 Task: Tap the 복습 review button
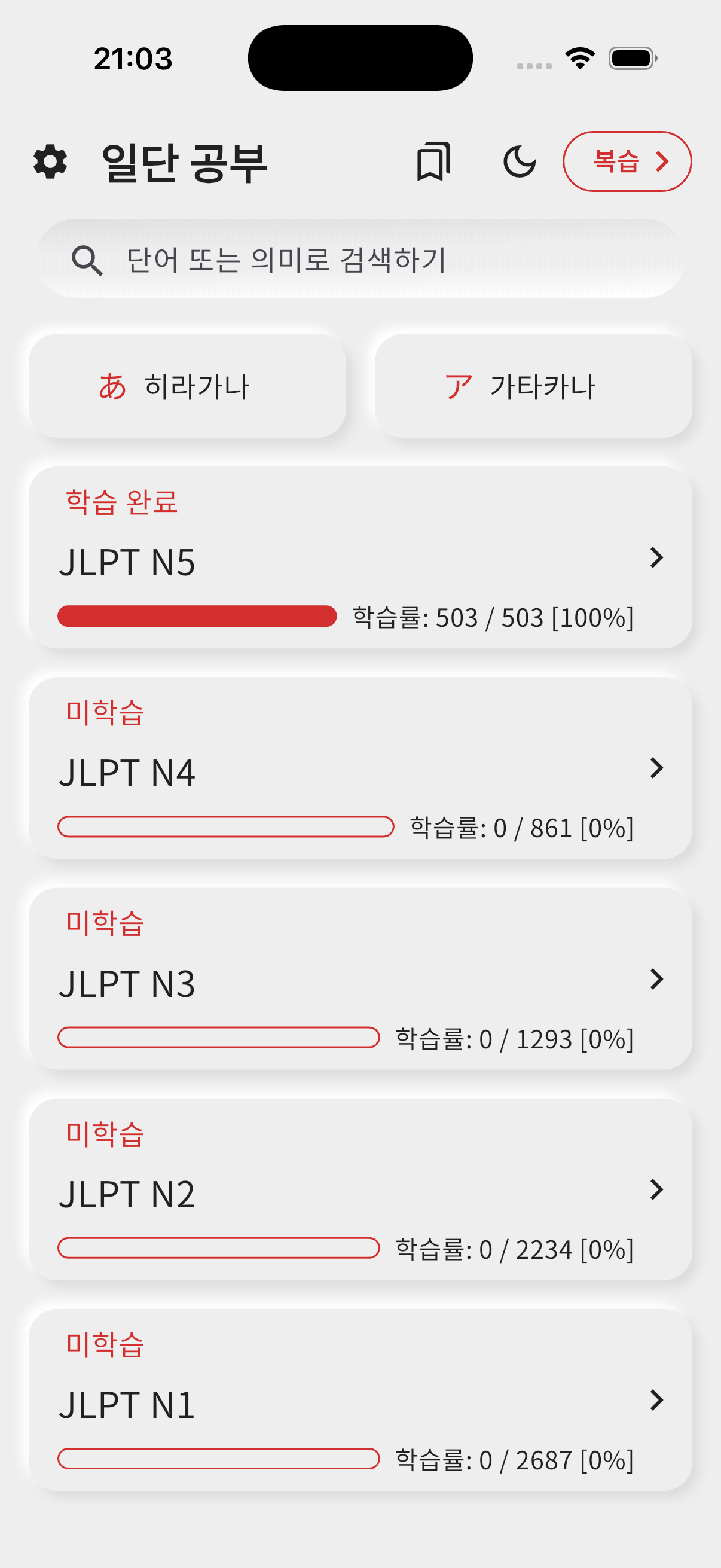627,162
